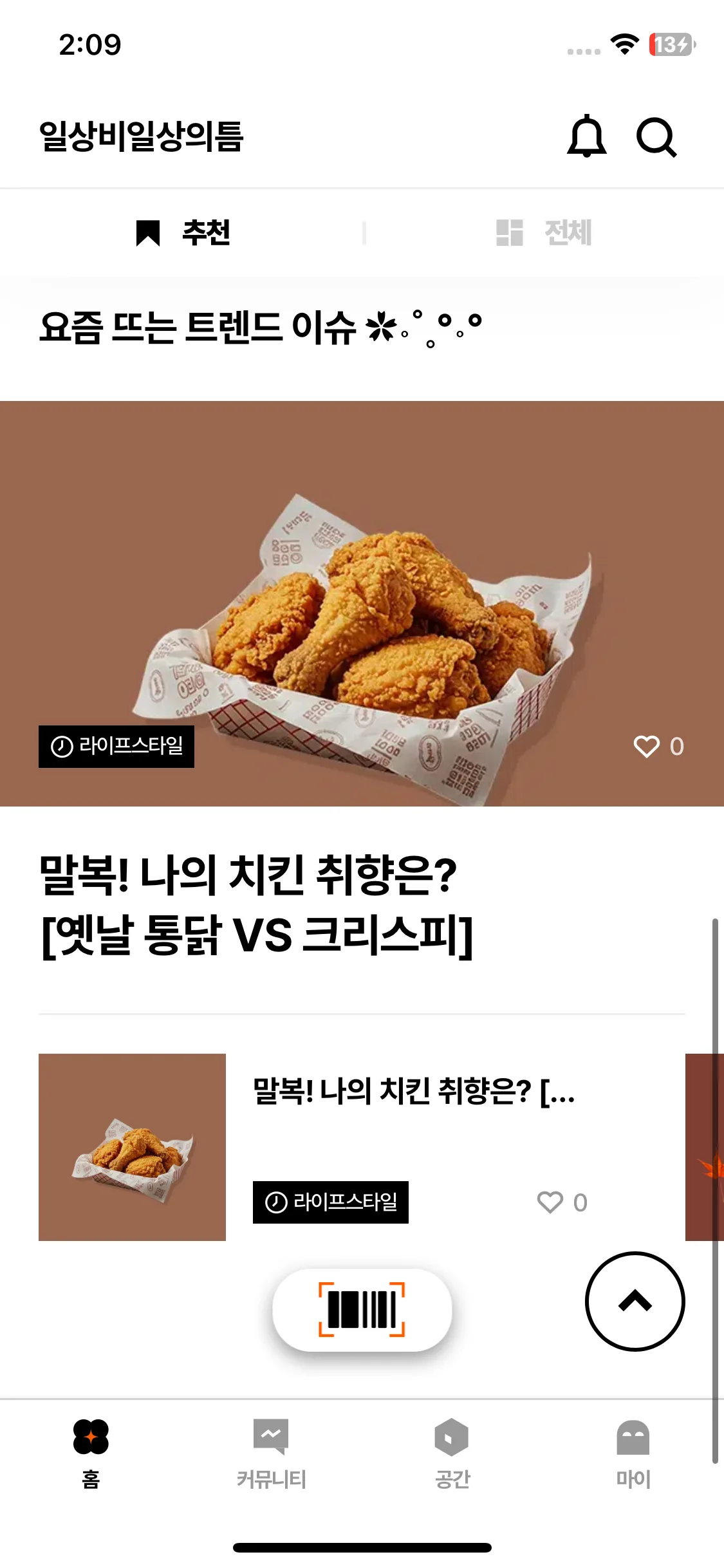This screenshot has height=1568, width=724.
Task: Tap the 라이프스타일 tag on the small card
Action: click(x=331, y=1202)
